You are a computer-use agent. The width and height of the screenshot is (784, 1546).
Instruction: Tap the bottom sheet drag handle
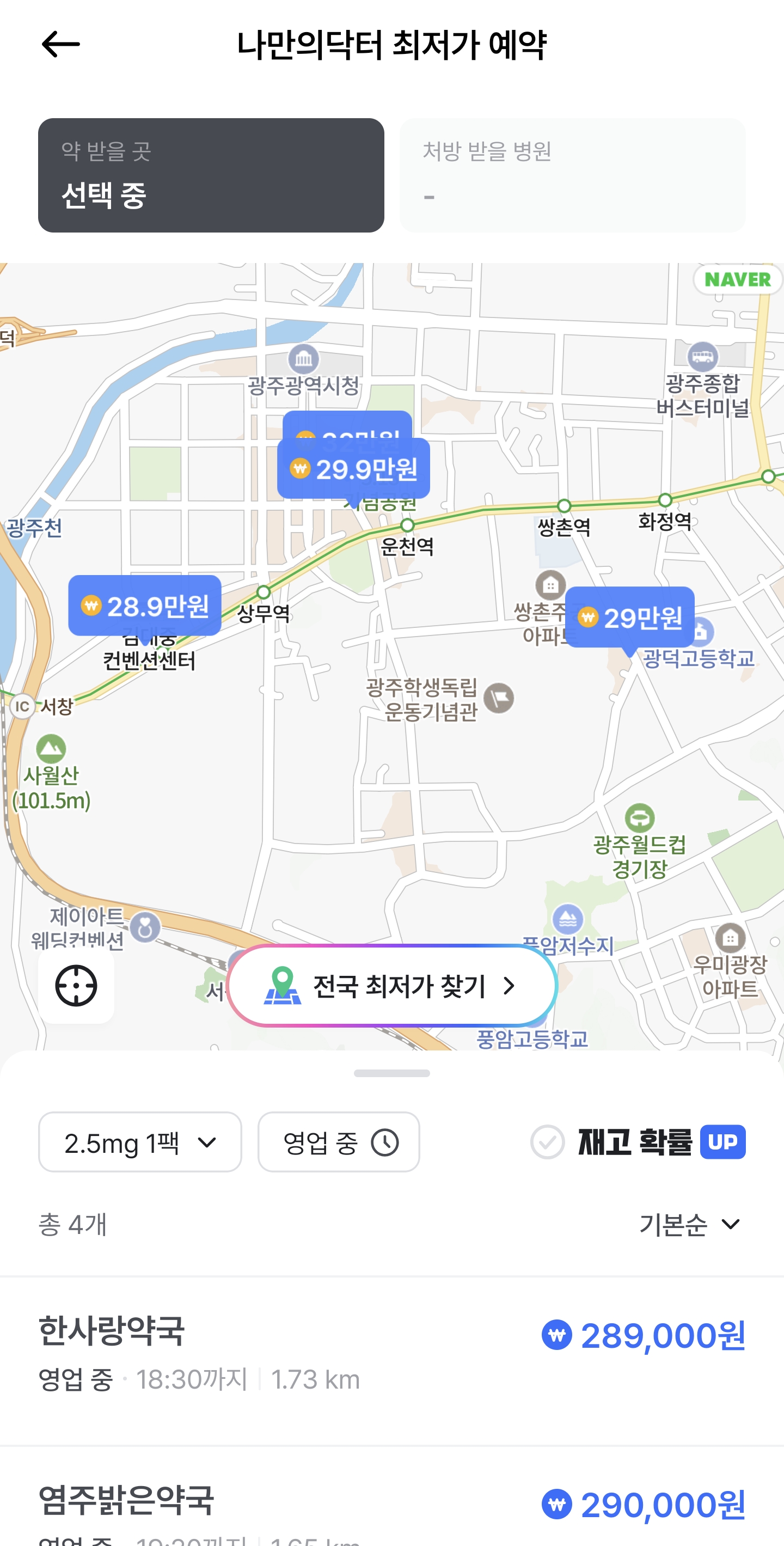(391, 1073)
